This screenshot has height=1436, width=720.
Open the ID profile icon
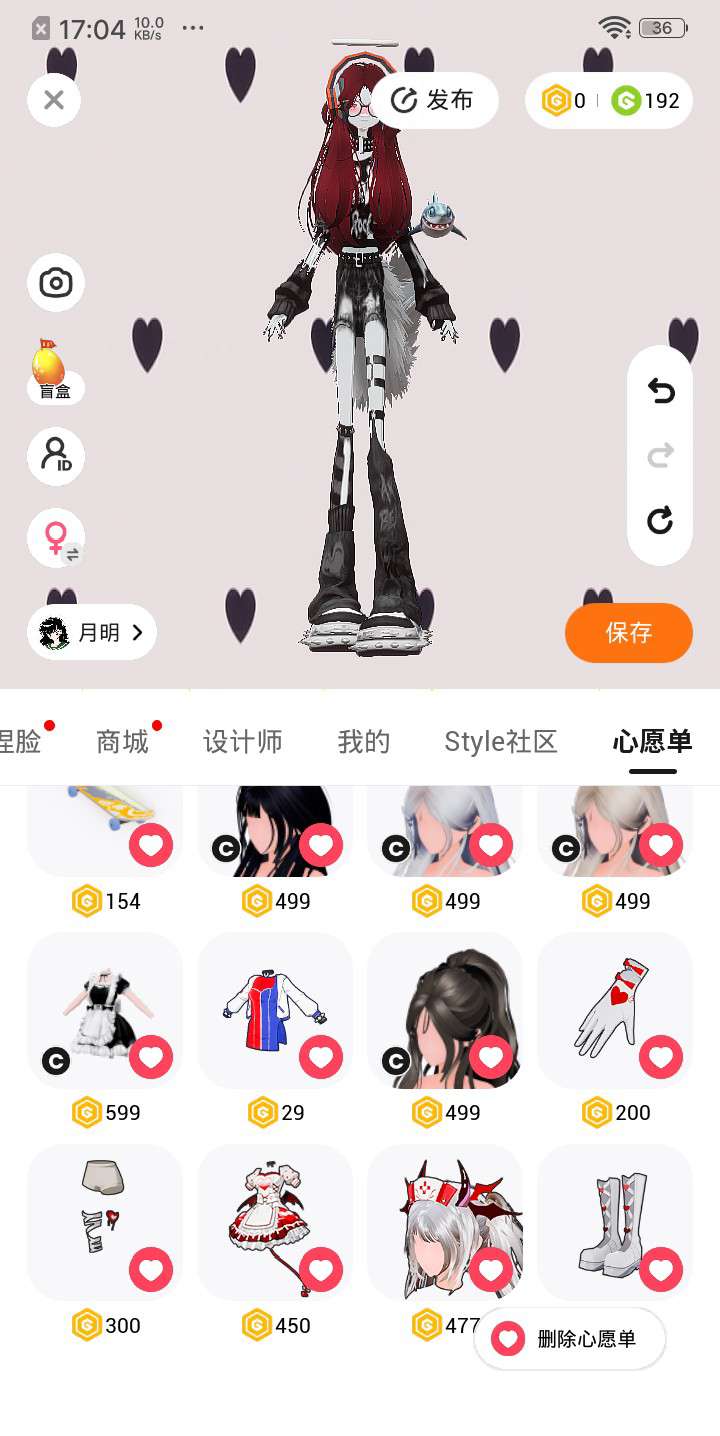pos(56,456)
